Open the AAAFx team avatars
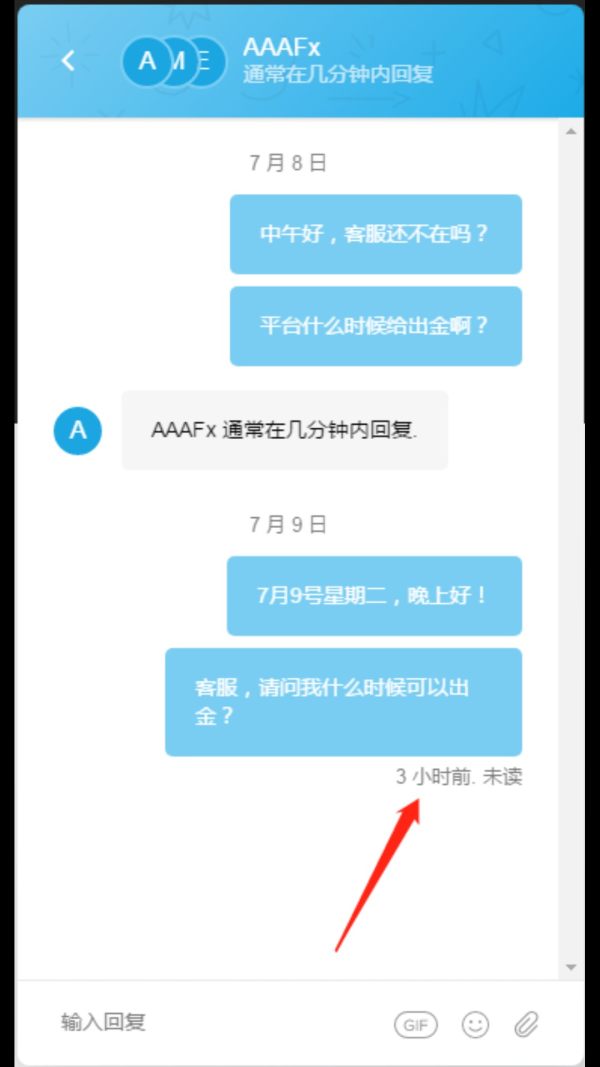Screen dimensions: 600x1067 pyautogui.click(x=174, y=61)
